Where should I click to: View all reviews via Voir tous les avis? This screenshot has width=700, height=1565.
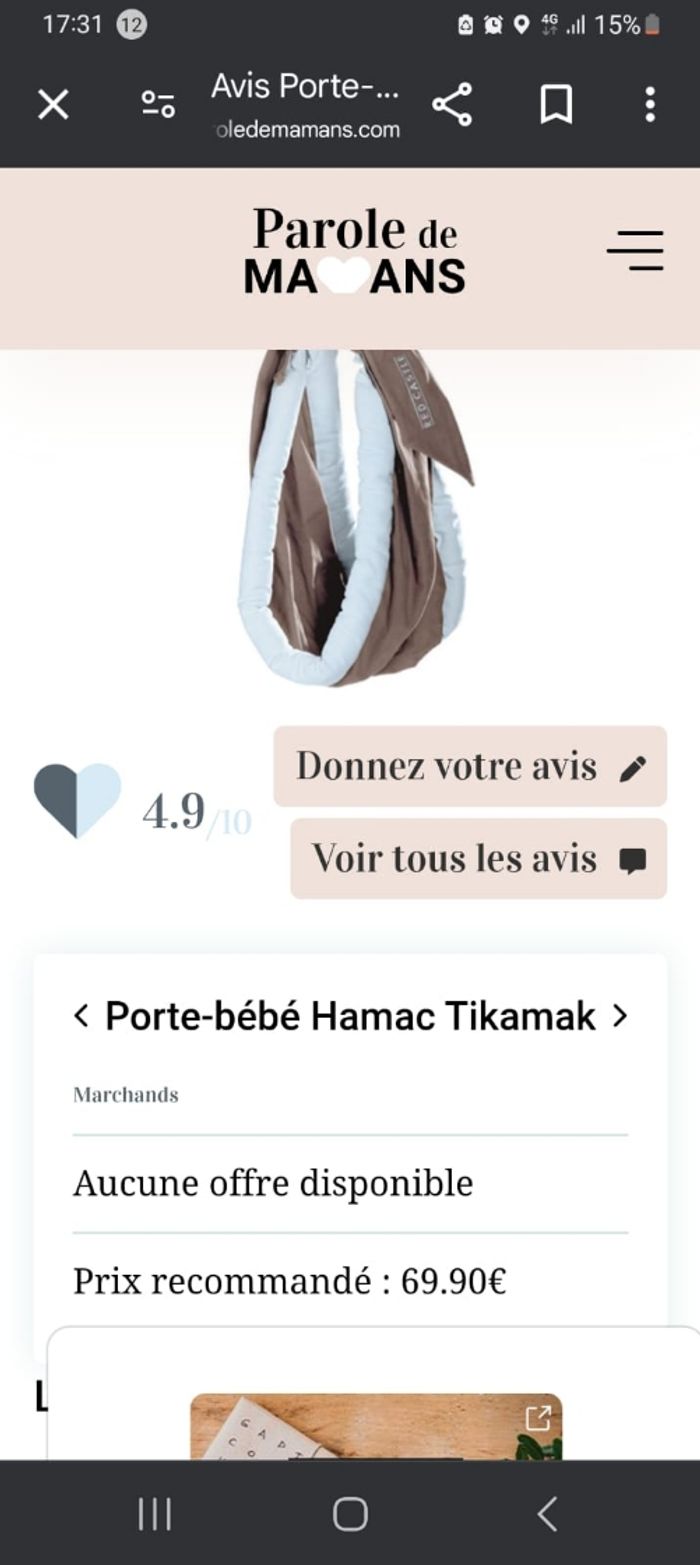[478, 858]
